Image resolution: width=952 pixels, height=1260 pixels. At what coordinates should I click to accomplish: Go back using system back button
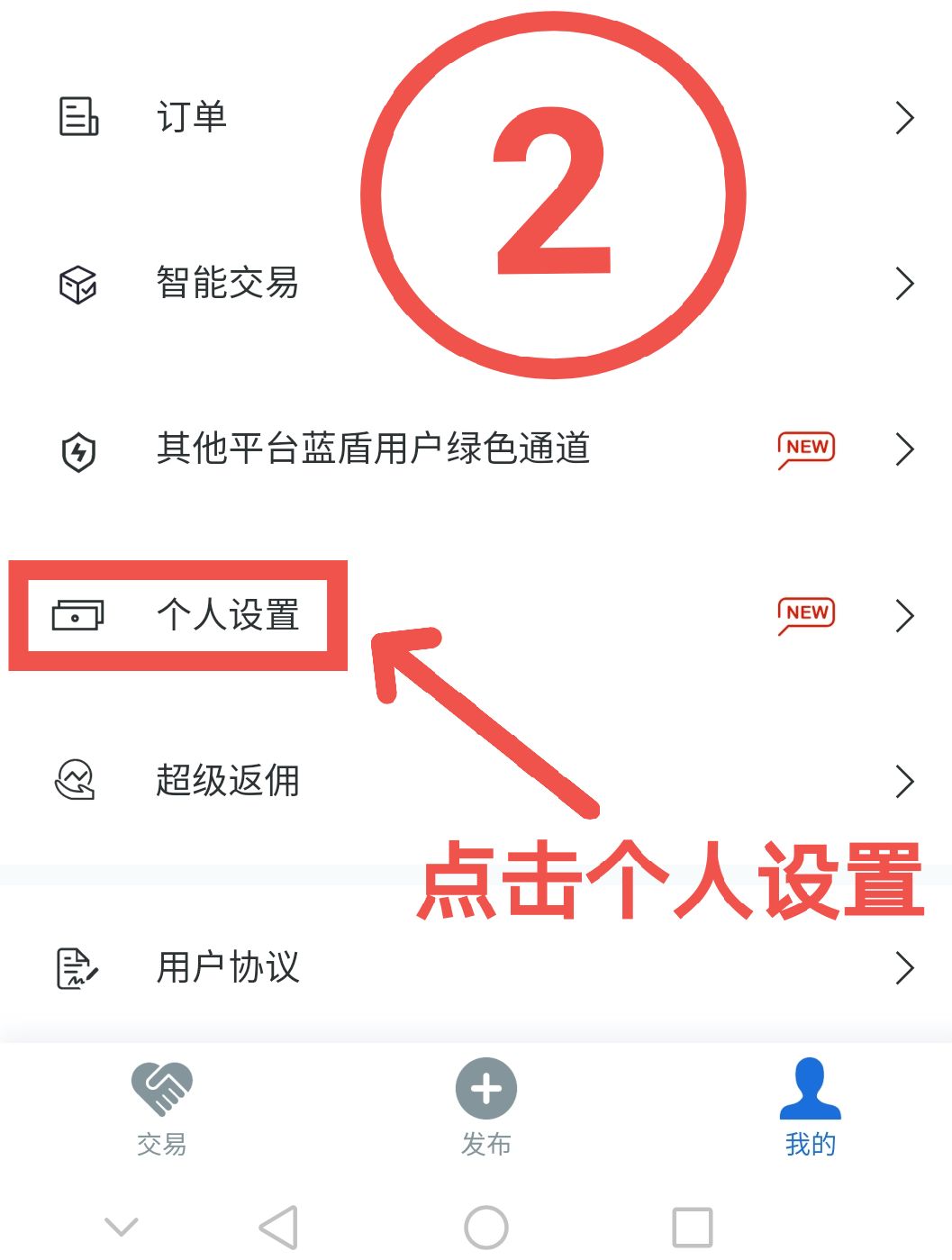click(278, 1227)
